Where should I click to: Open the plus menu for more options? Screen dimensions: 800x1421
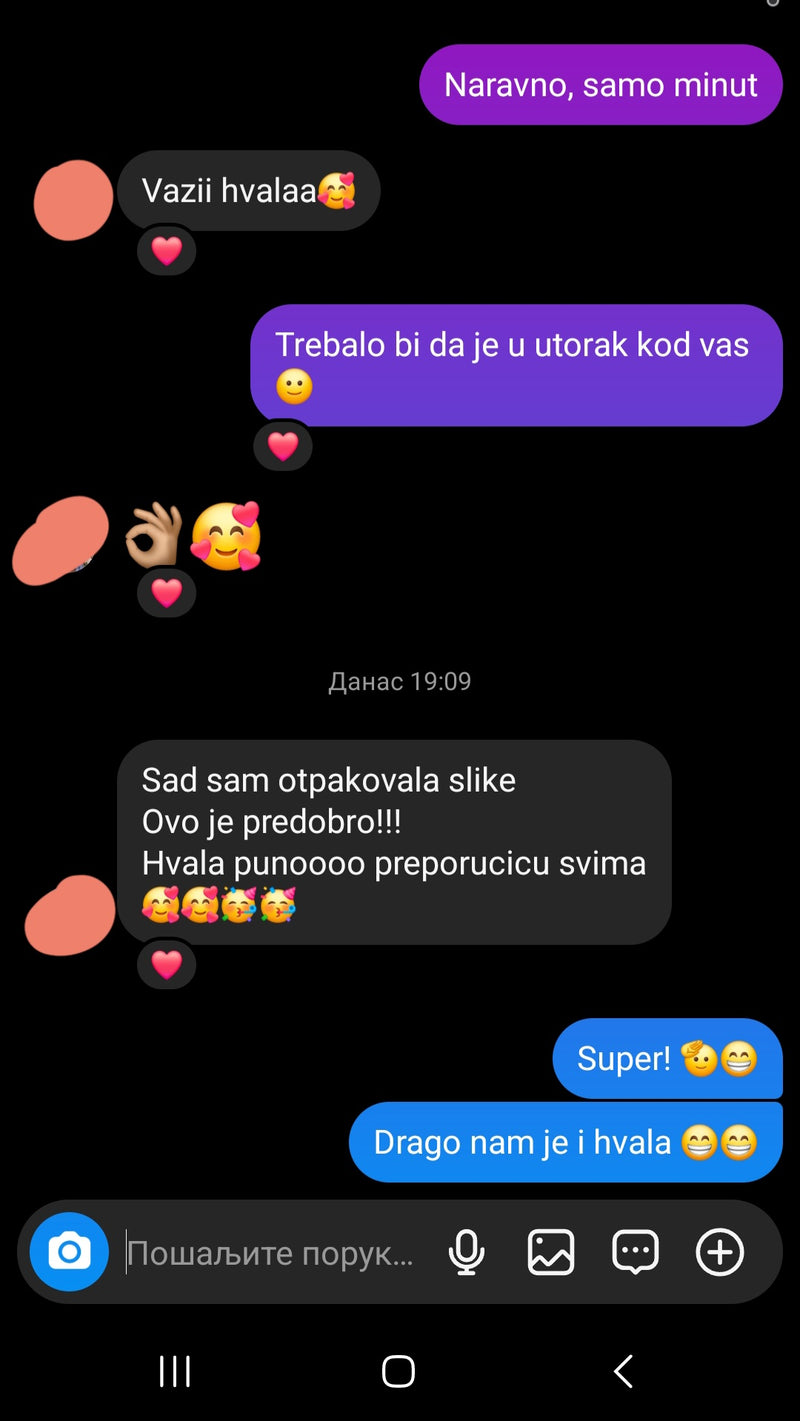tap(720, 1252)
